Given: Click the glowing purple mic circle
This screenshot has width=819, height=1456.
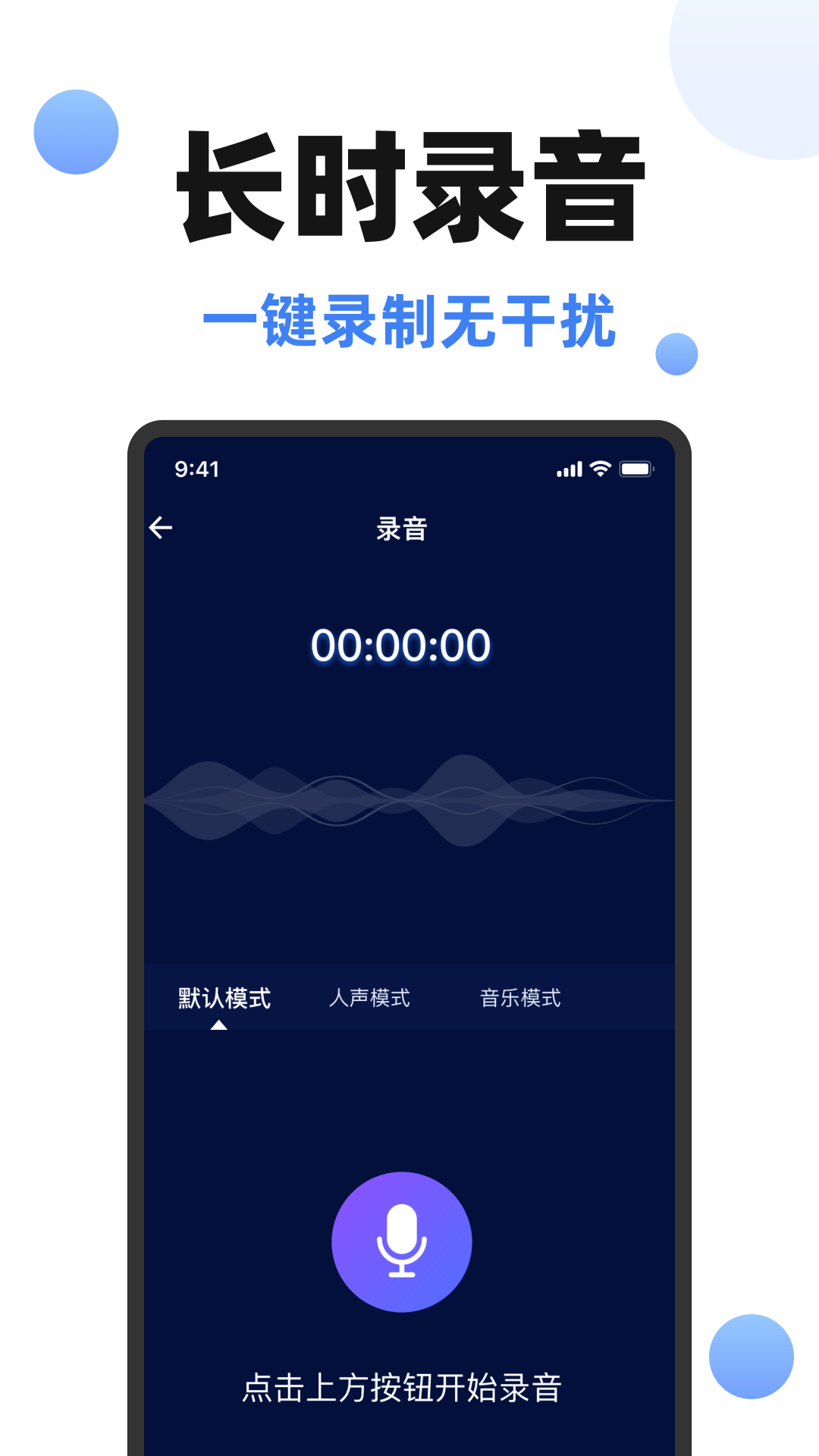Looking at the screenshot, I should (x=401, y=1240).
